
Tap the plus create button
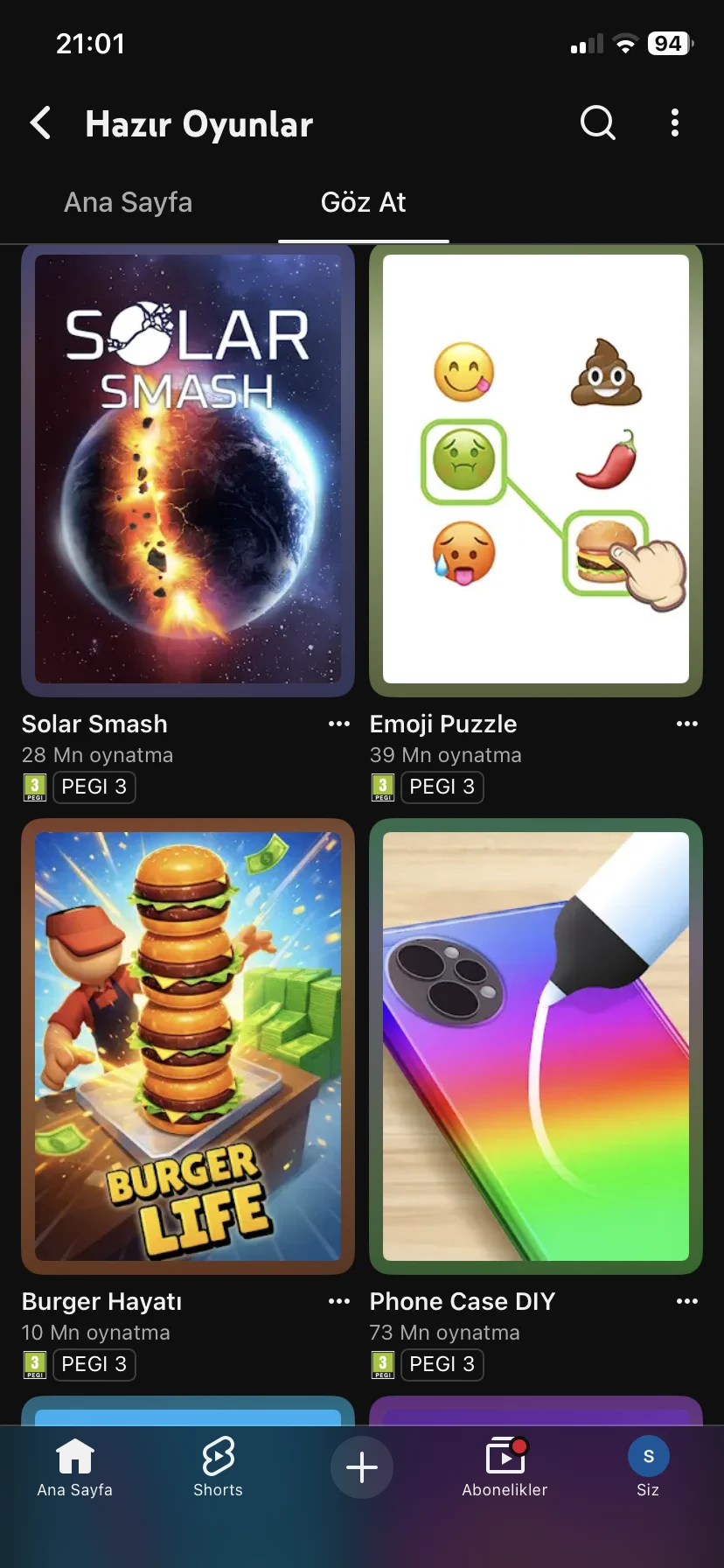click(362, 1467)
